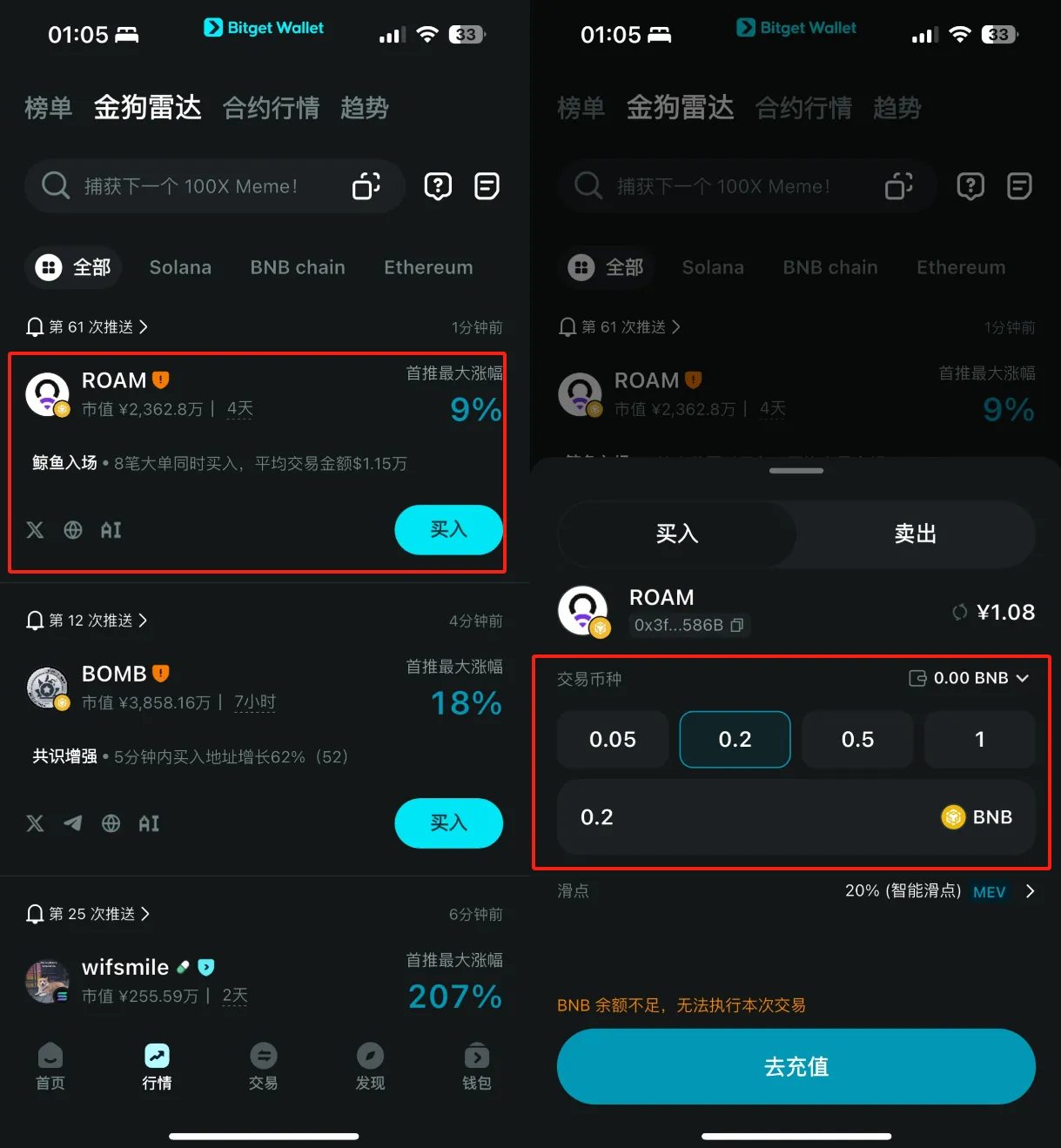Choose the 0.5 BNB preset amount
This screenshot has height=1148, width=1061.
point(857,740)
